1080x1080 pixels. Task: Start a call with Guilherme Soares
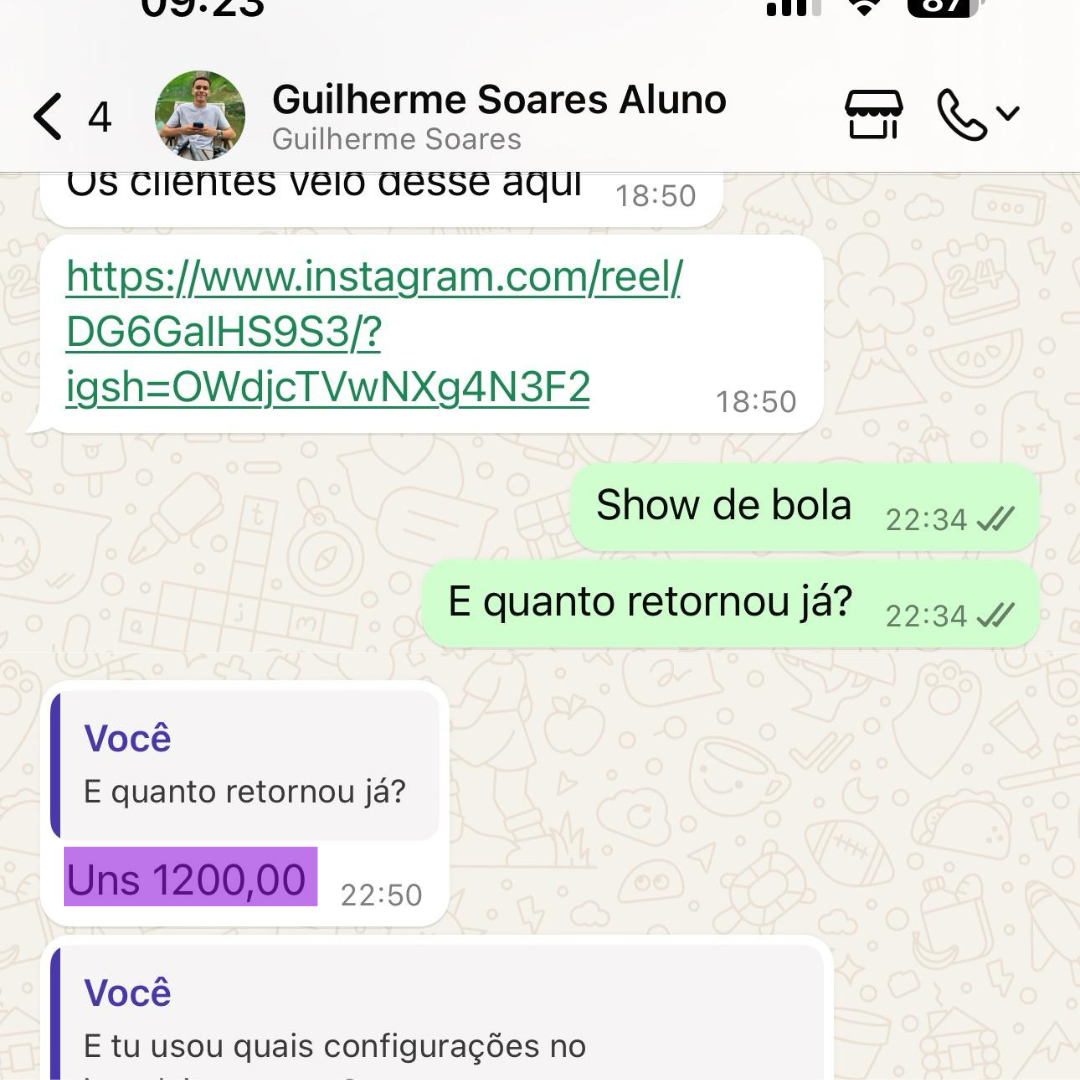click(x=962, y=115)
